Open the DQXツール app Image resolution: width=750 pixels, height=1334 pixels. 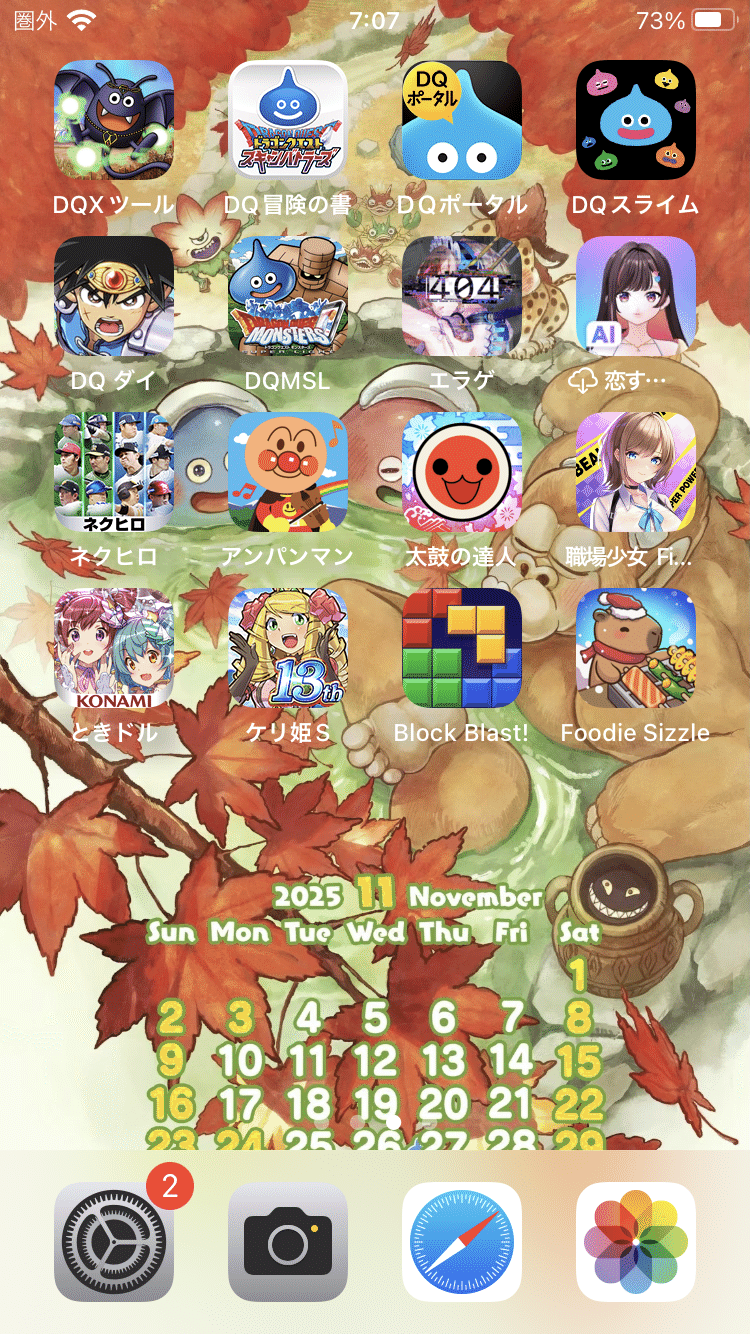(114, 120)
